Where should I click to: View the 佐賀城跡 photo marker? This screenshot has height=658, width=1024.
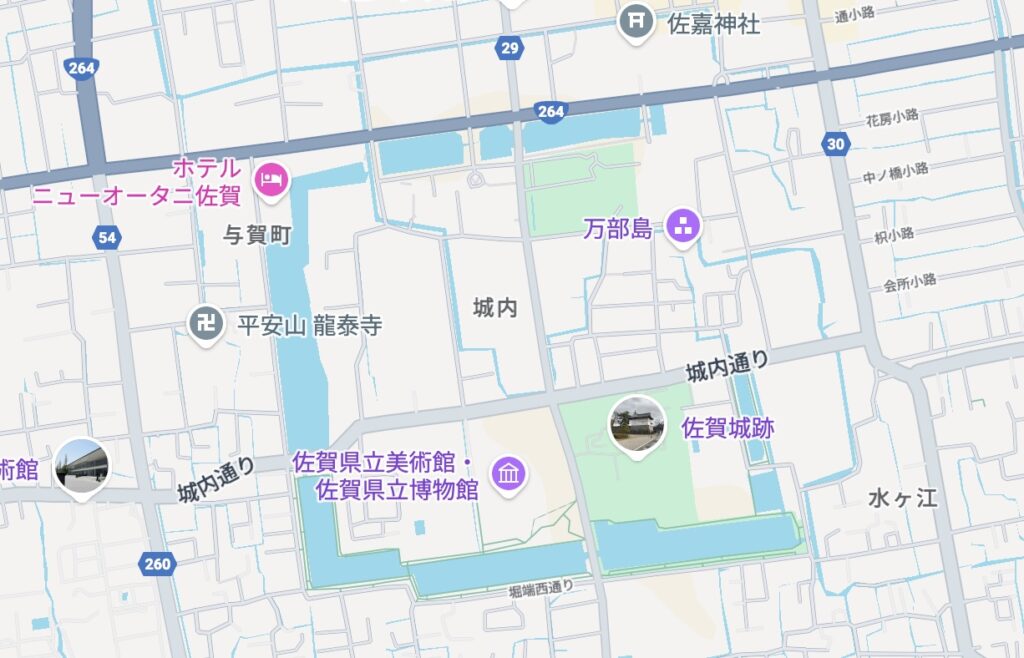point(637,425)
